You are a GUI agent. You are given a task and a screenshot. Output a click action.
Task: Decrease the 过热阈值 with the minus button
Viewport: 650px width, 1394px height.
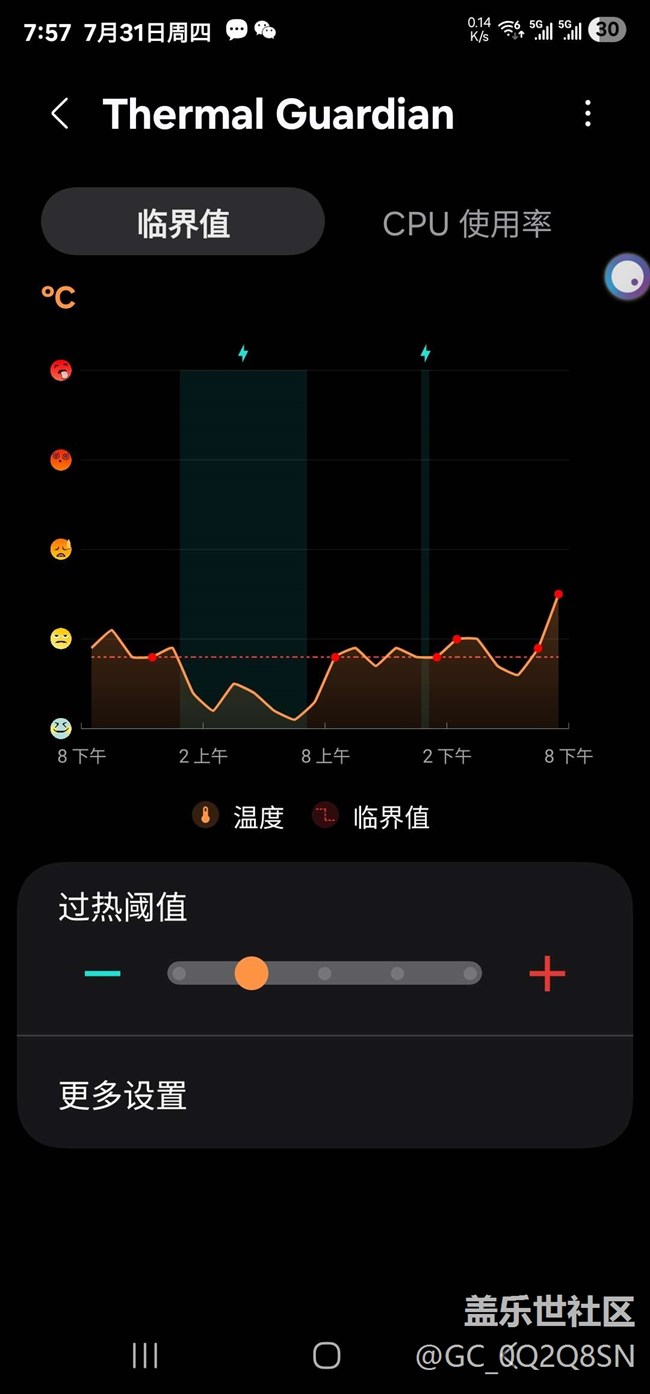(x=102, y=973)
